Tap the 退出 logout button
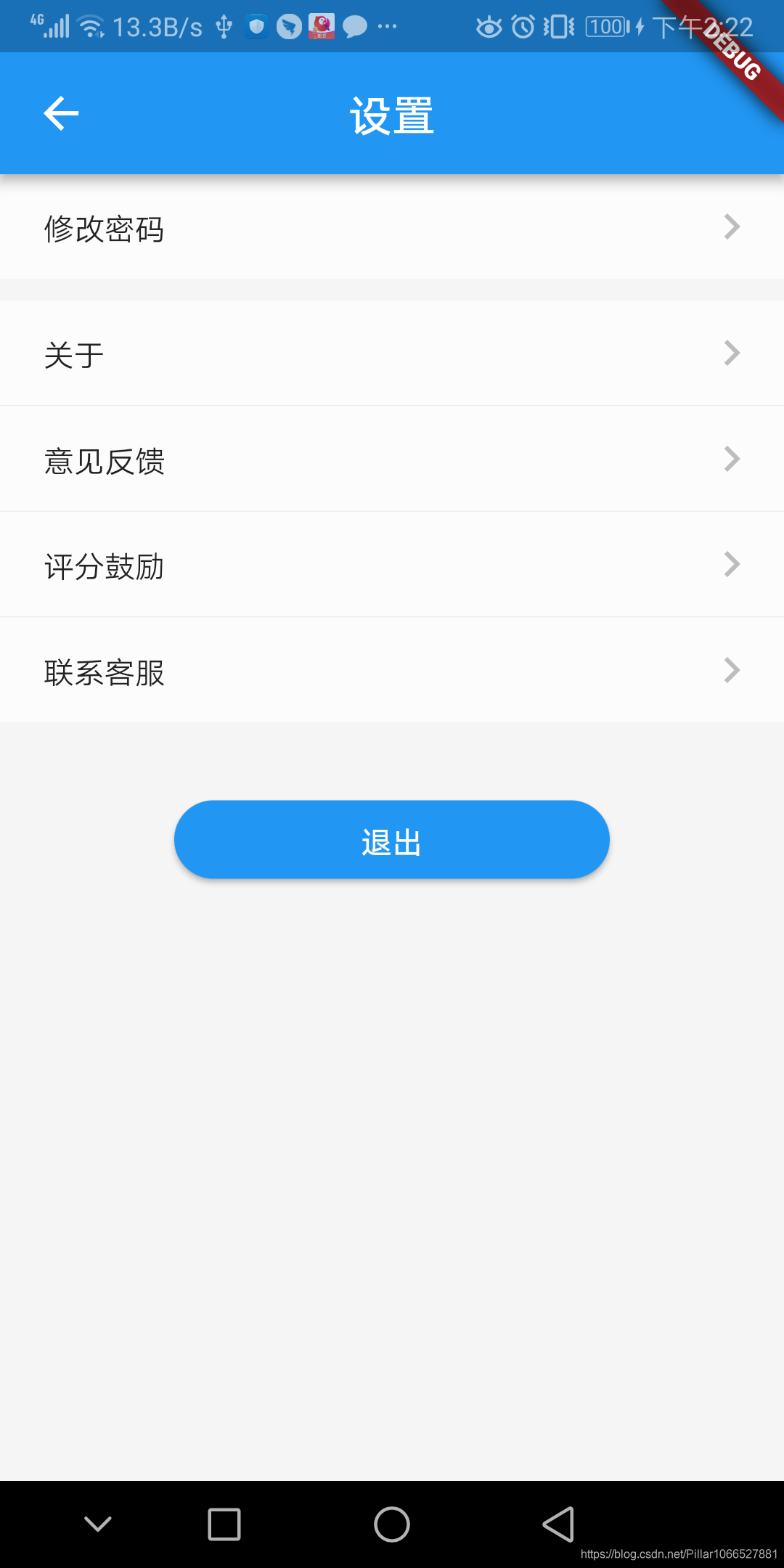The height and width of the screenshot is (1568, 784). [x=392, y=839]
